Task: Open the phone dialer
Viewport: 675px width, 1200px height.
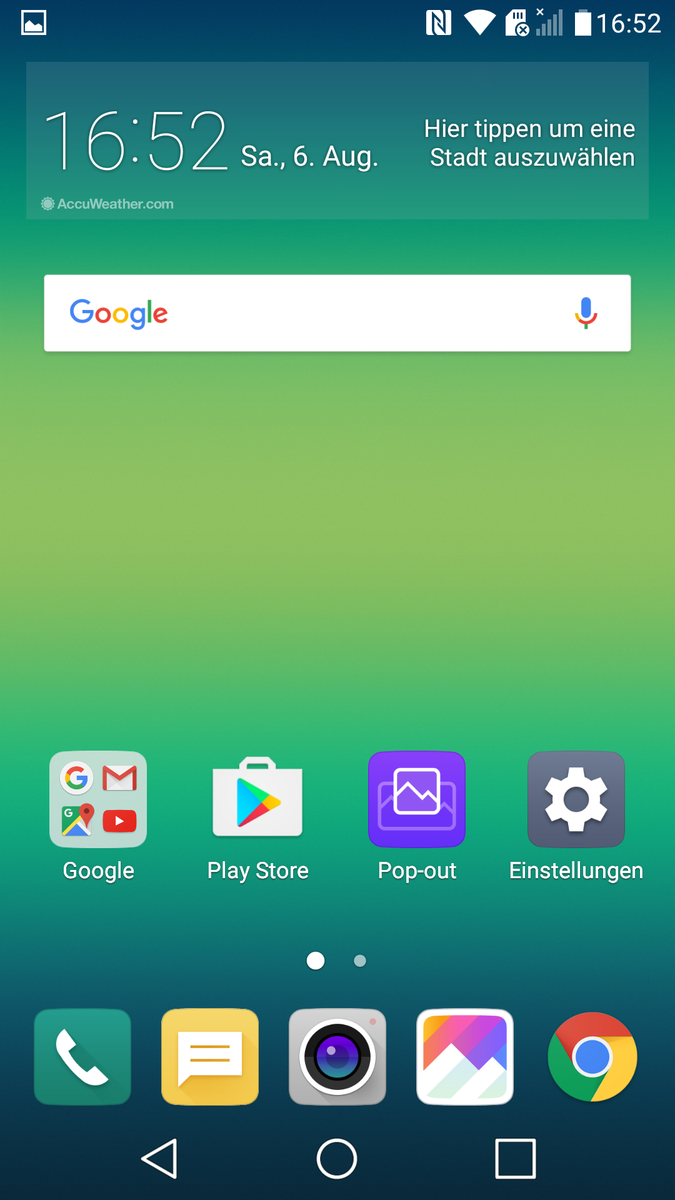Action: (82, 1057)
